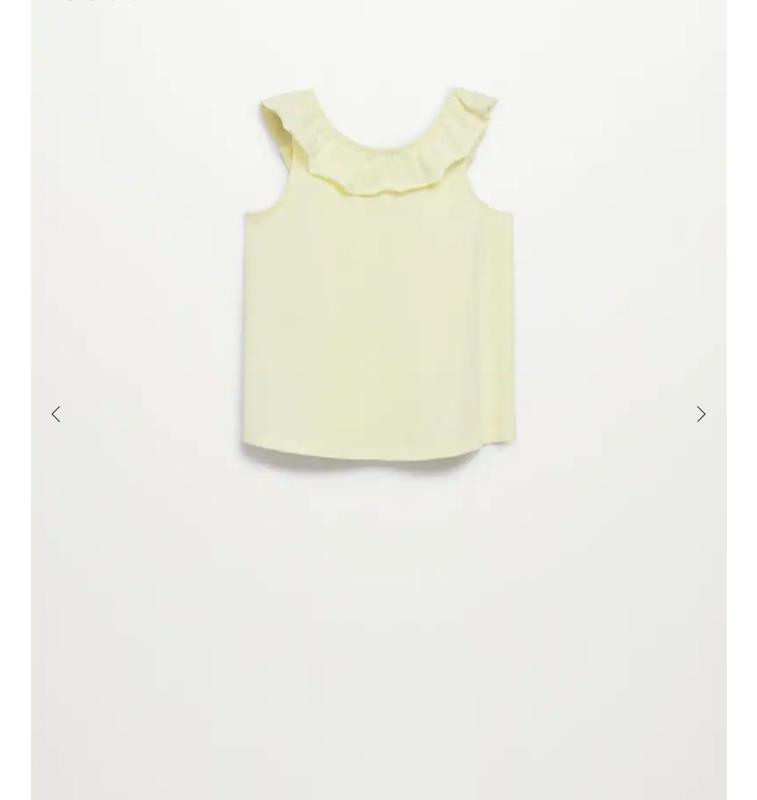Go to the previous product photo

tap(56, 414)
